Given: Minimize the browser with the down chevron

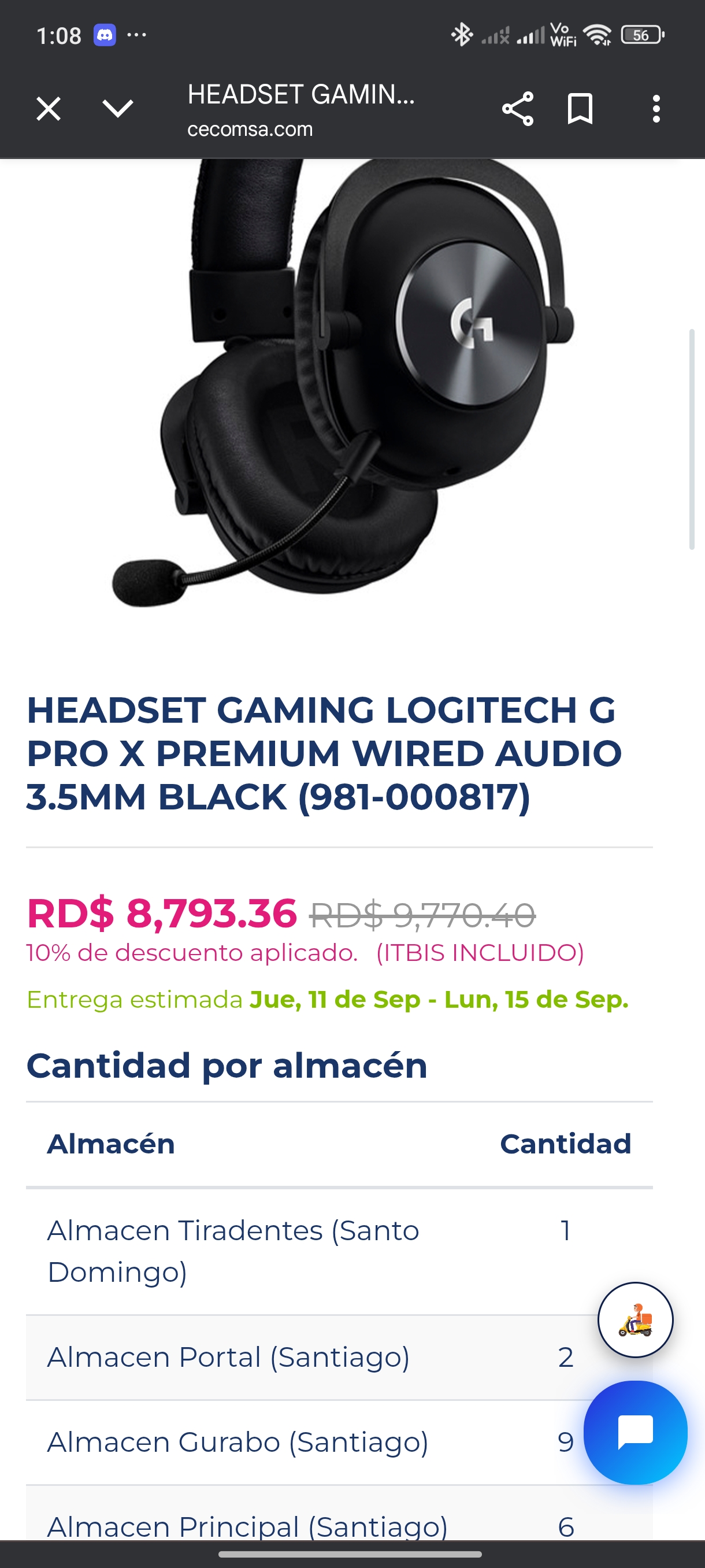Looking at the screenshot, I should (117, 110).
